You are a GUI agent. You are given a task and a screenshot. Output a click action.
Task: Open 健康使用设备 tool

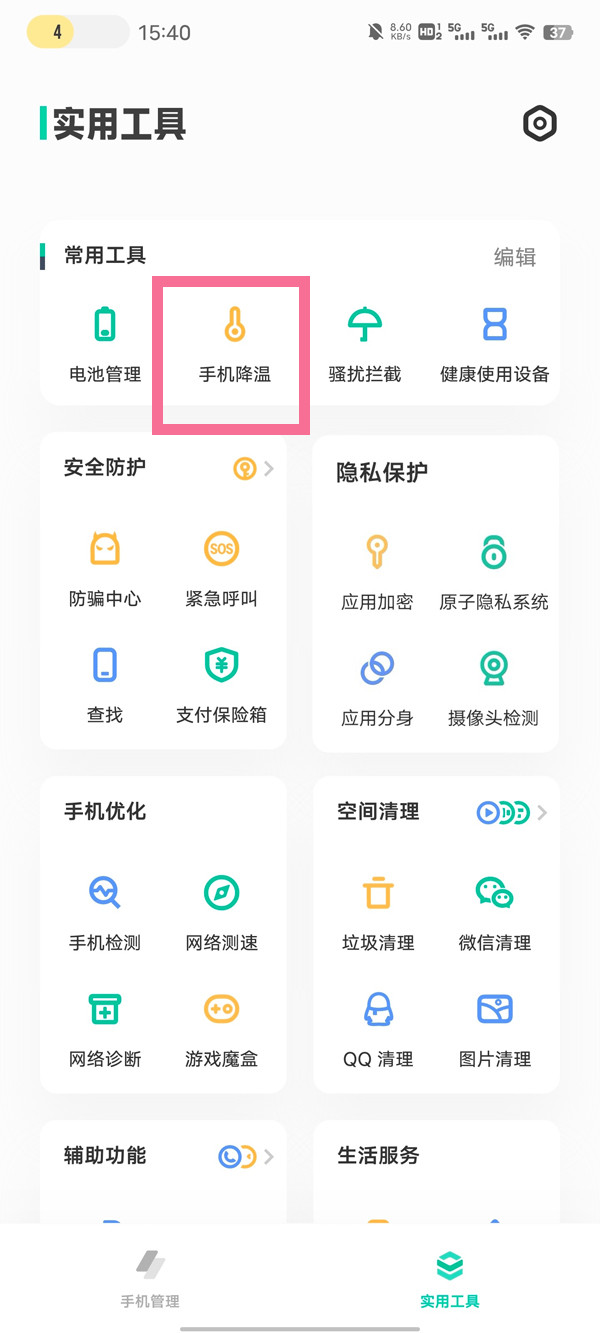coord(495,345)
